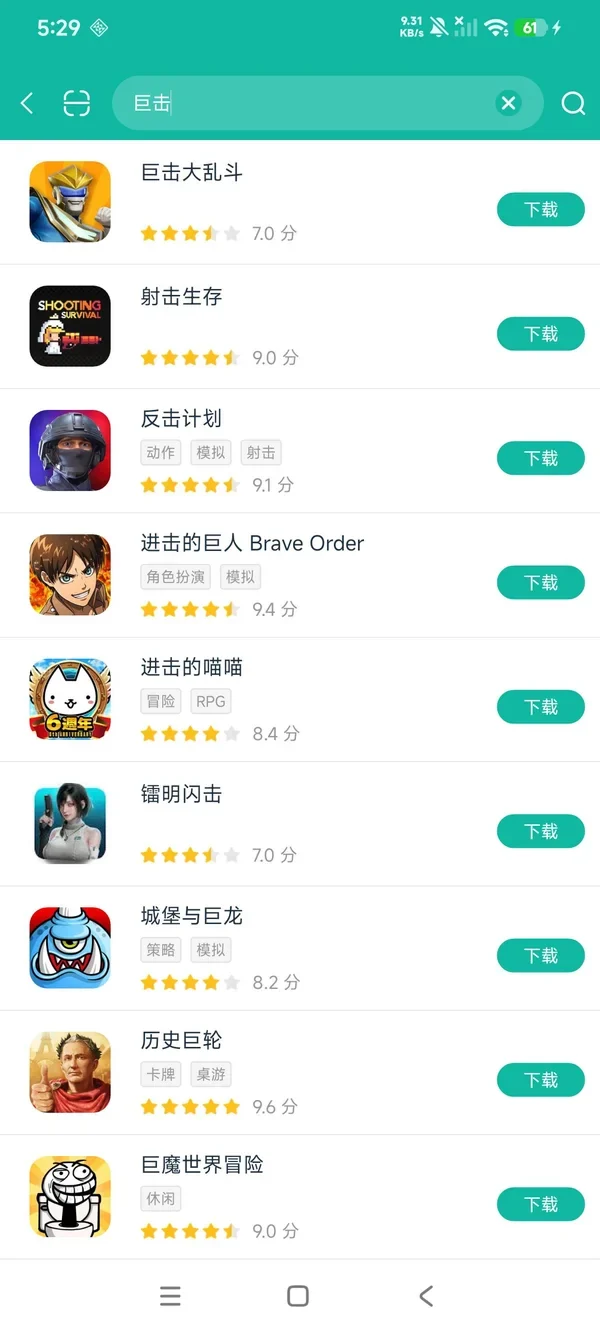Open the QR scan icon
The width and height of the screenshot is (600, 1333).
(76, 102)
